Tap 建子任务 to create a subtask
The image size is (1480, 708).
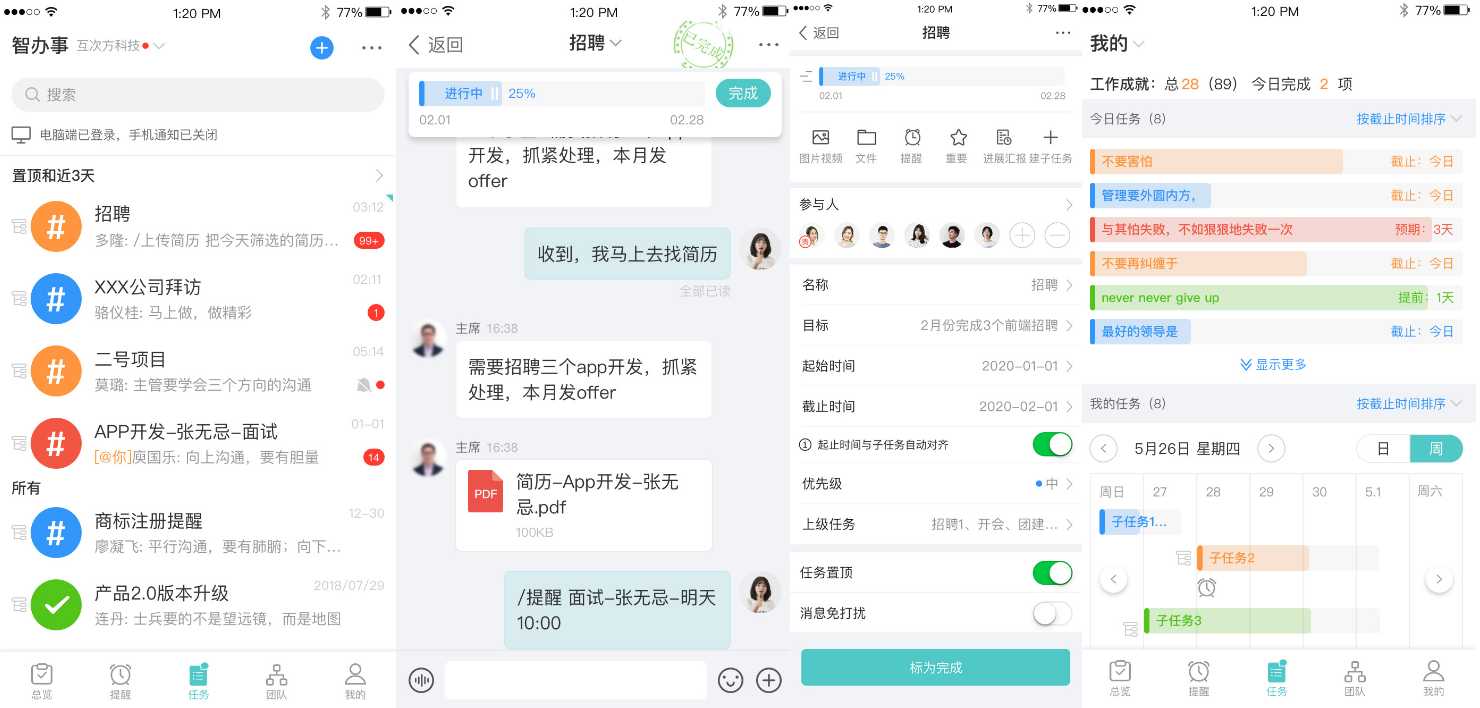tap(1049, 145)
